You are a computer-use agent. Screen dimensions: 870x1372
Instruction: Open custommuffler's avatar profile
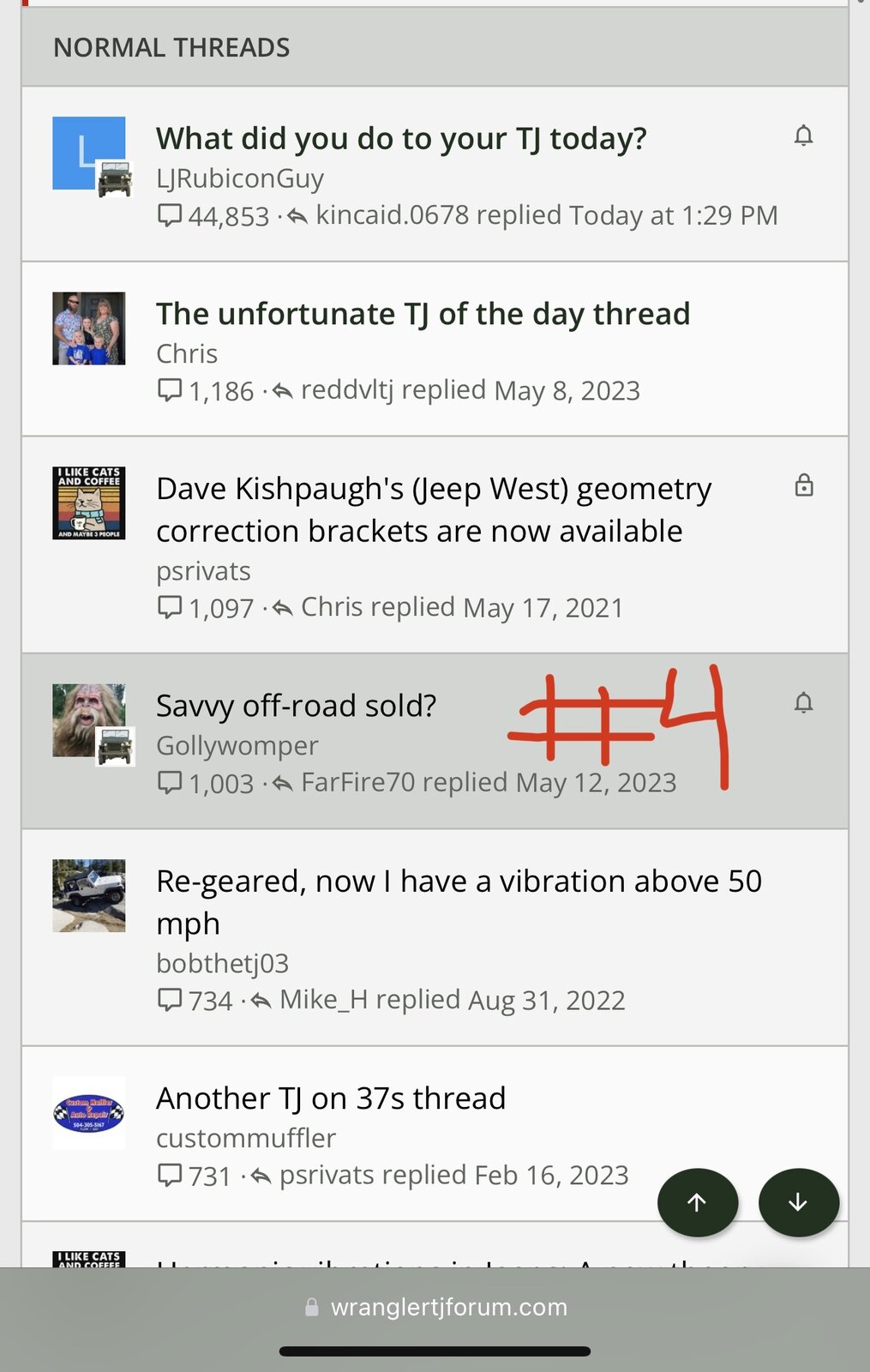[x=89, y=1113]
